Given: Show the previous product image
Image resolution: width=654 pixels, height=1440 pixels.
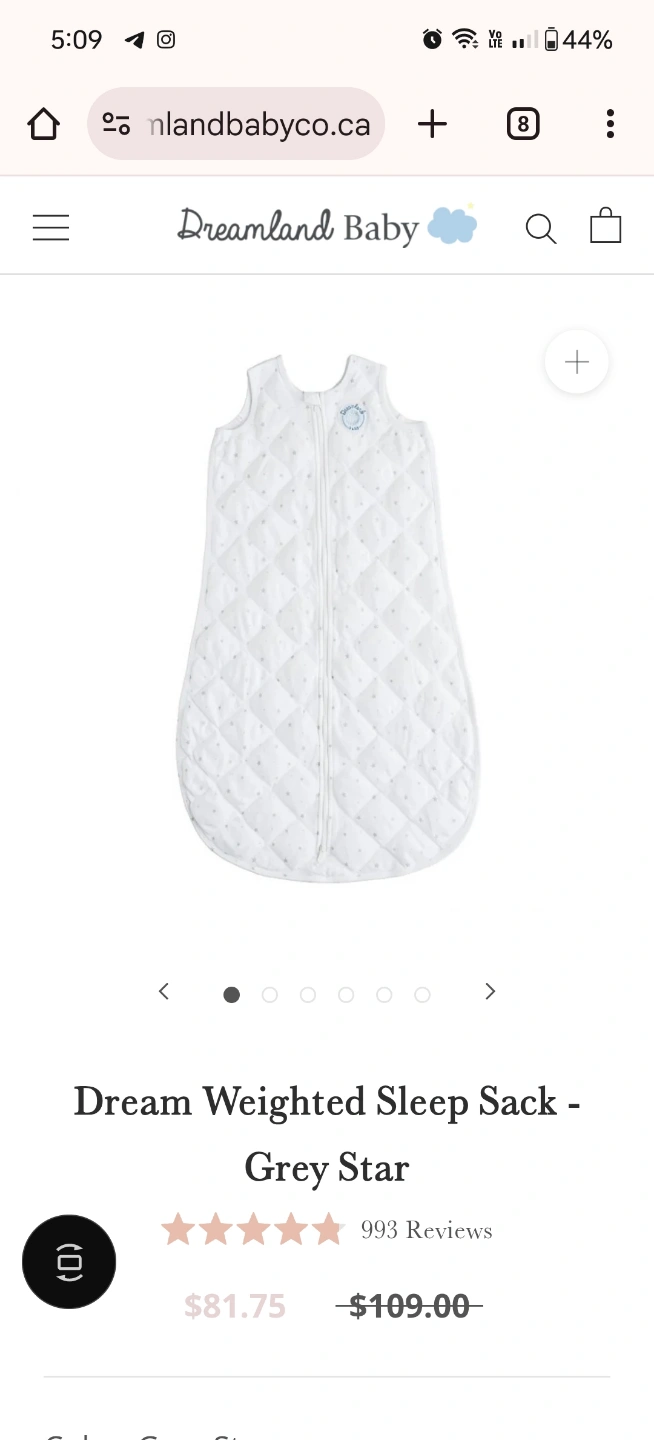Looking at the screenshot, I should pos(165,992).
